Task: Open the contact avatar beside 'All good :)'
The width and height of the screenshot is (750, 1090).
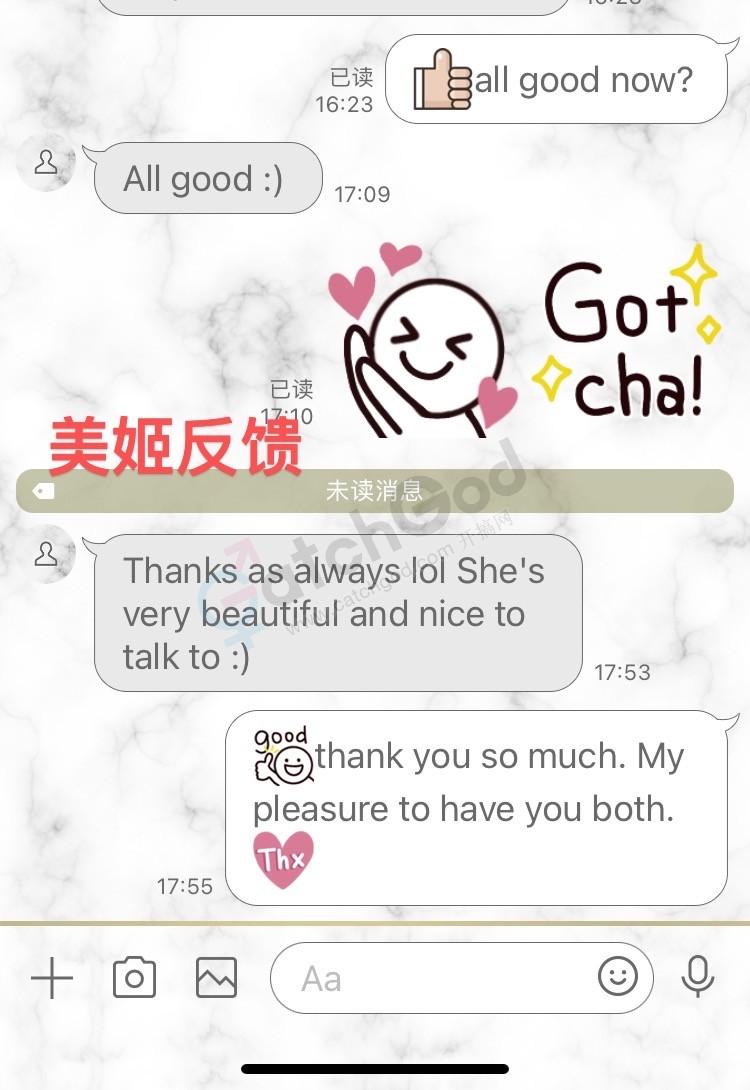Action: click(46, 162)
